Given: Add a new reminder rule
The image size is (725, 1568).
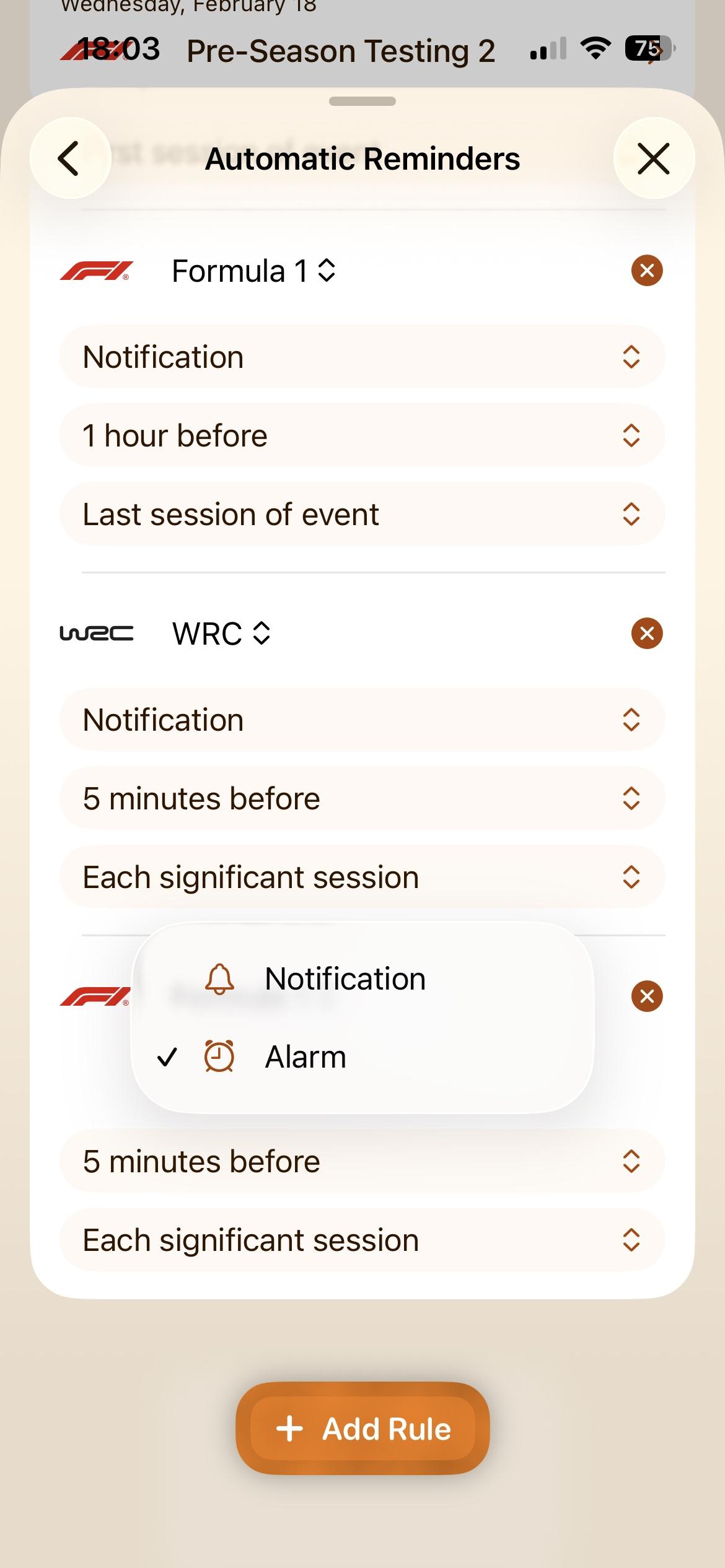Looking at the screenshot, I should (x=362, y=1429).
